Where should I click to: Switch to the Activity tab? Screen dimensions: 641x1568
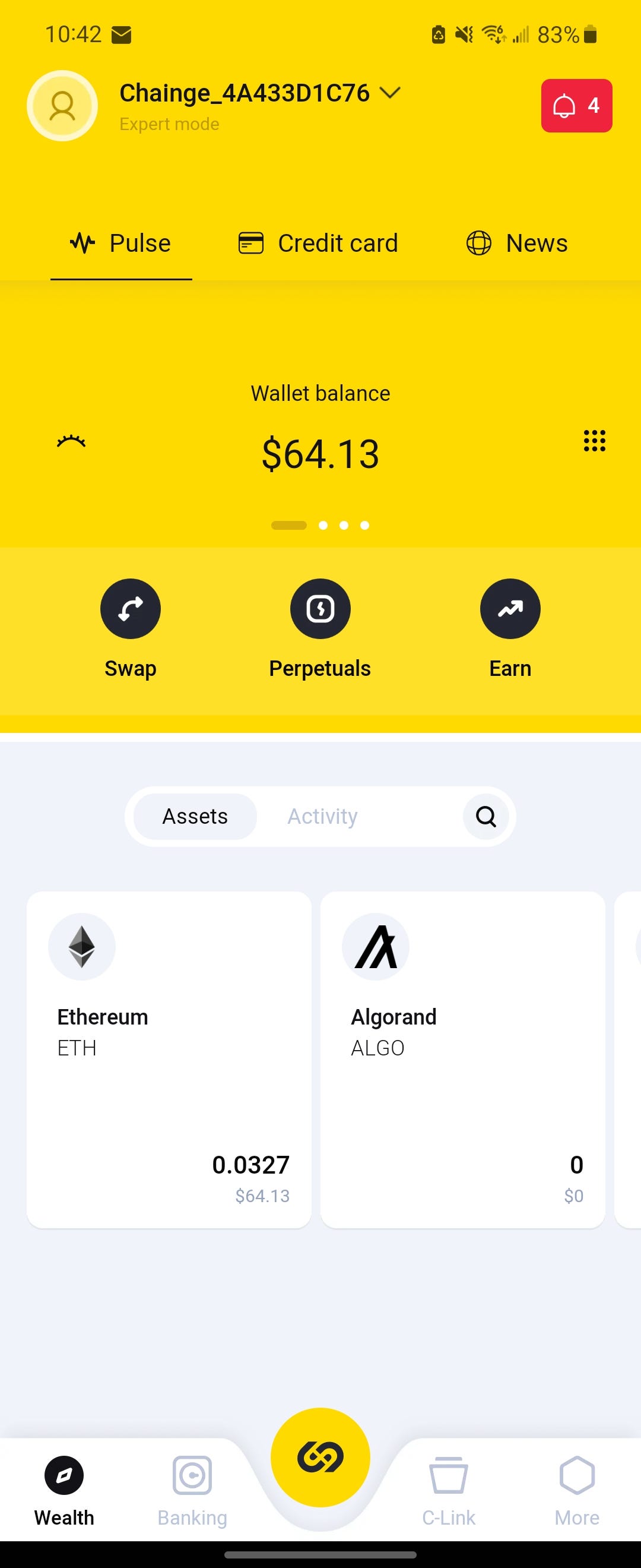[322, 816]
